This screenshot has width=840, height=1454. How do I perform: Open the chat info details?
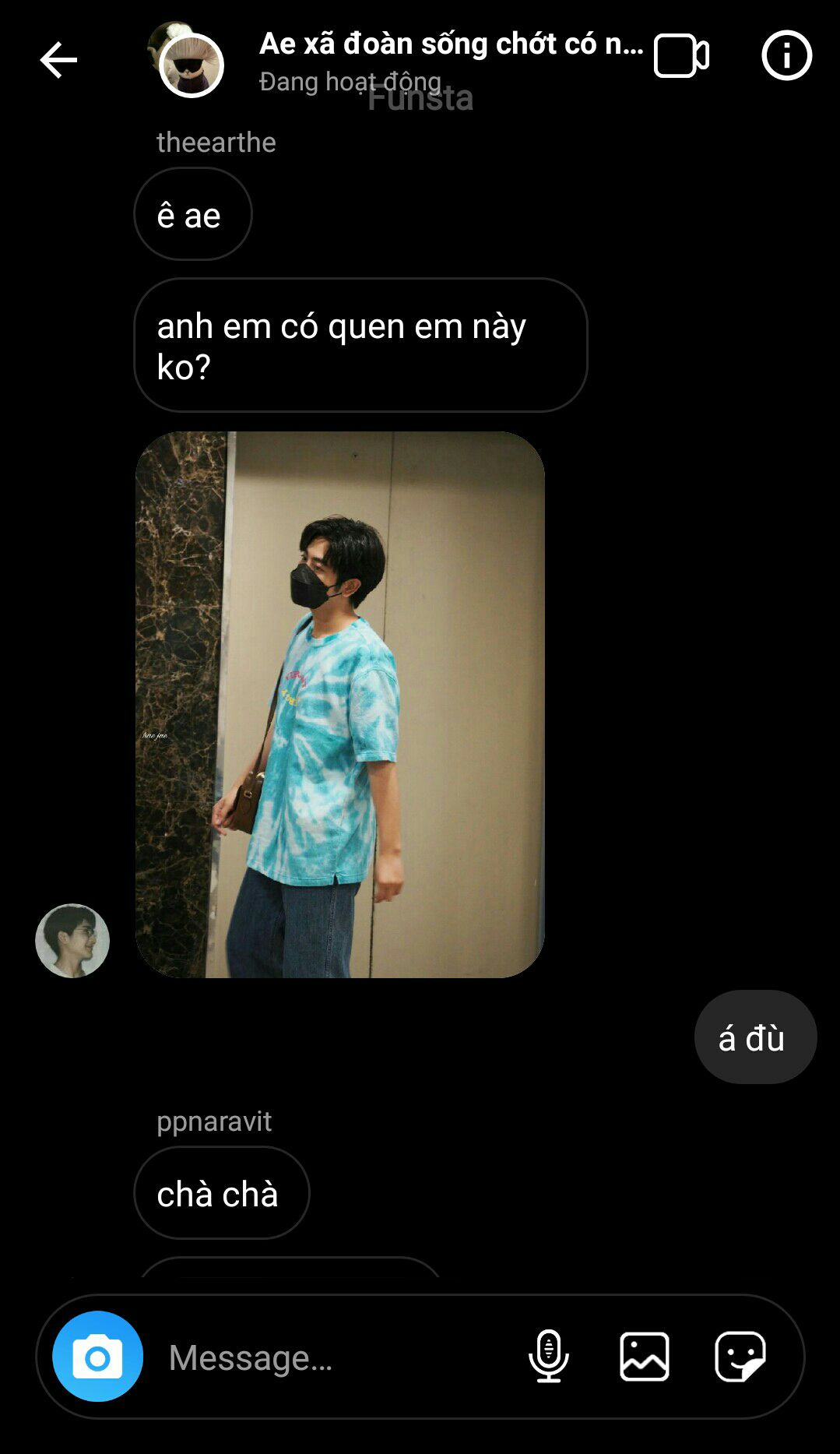point(786,56)
